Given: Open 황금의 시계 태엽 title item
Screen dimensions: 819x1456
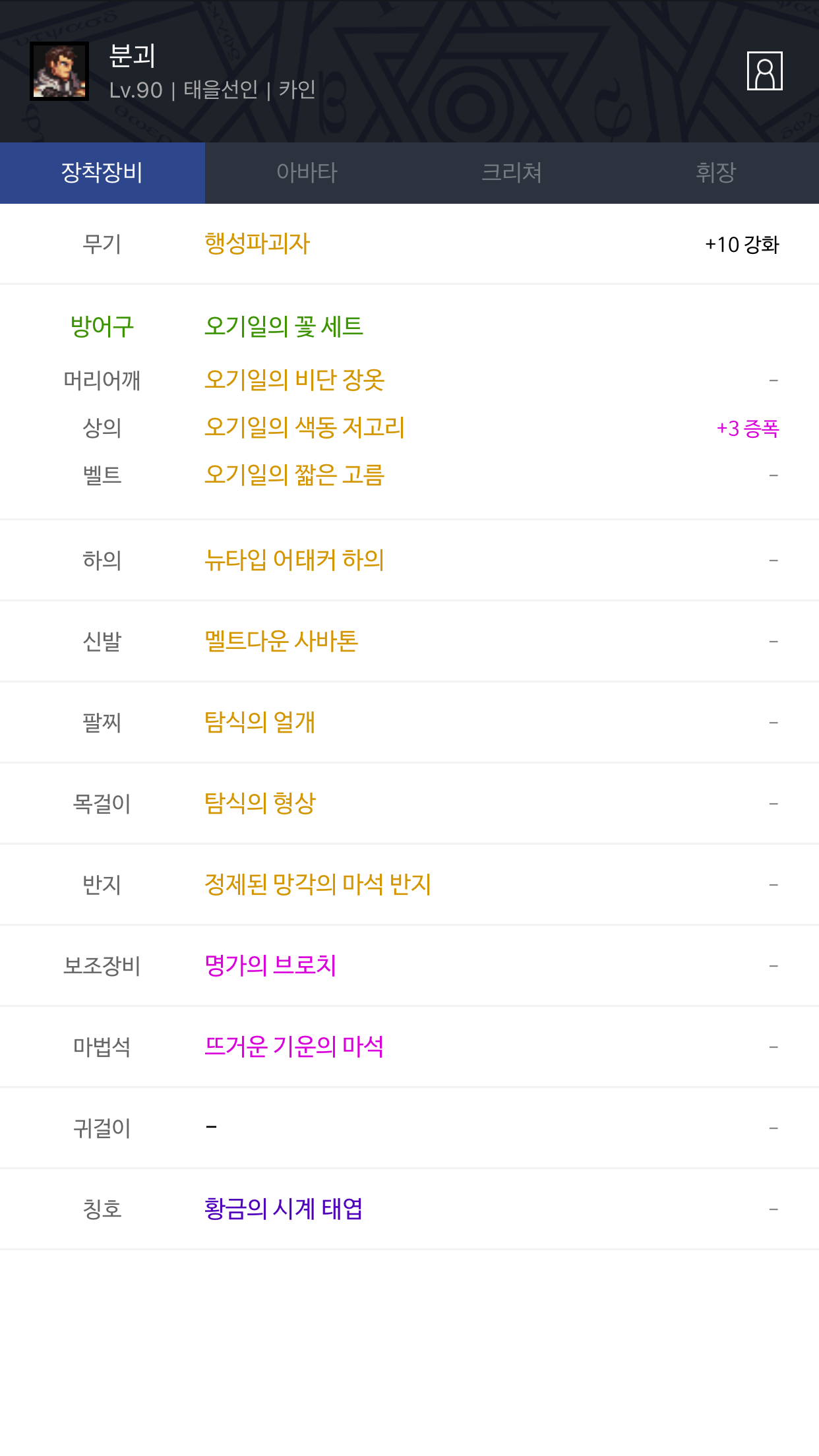Looking at the screenshot, I should point(284,1209).
